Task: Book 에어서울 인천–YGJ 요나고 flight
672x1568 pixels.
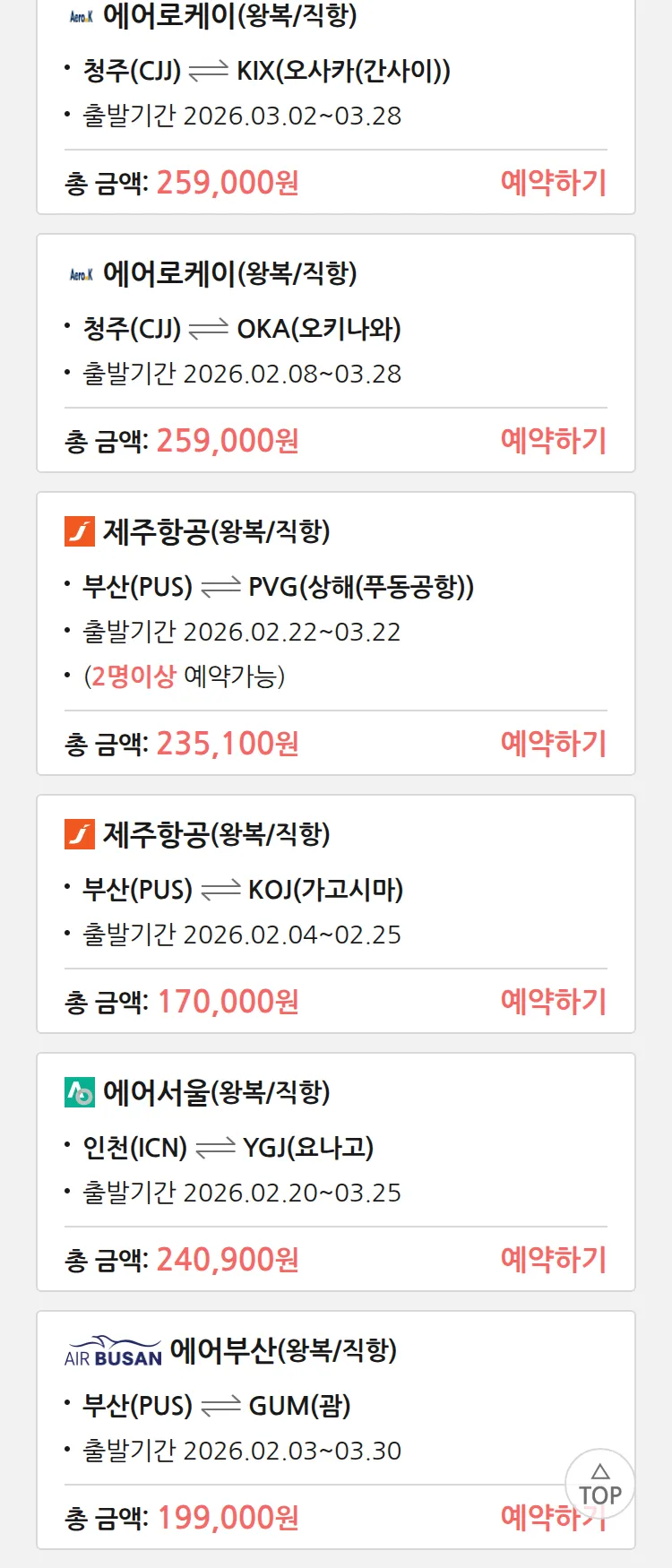Action: (x=553, y=1260)
